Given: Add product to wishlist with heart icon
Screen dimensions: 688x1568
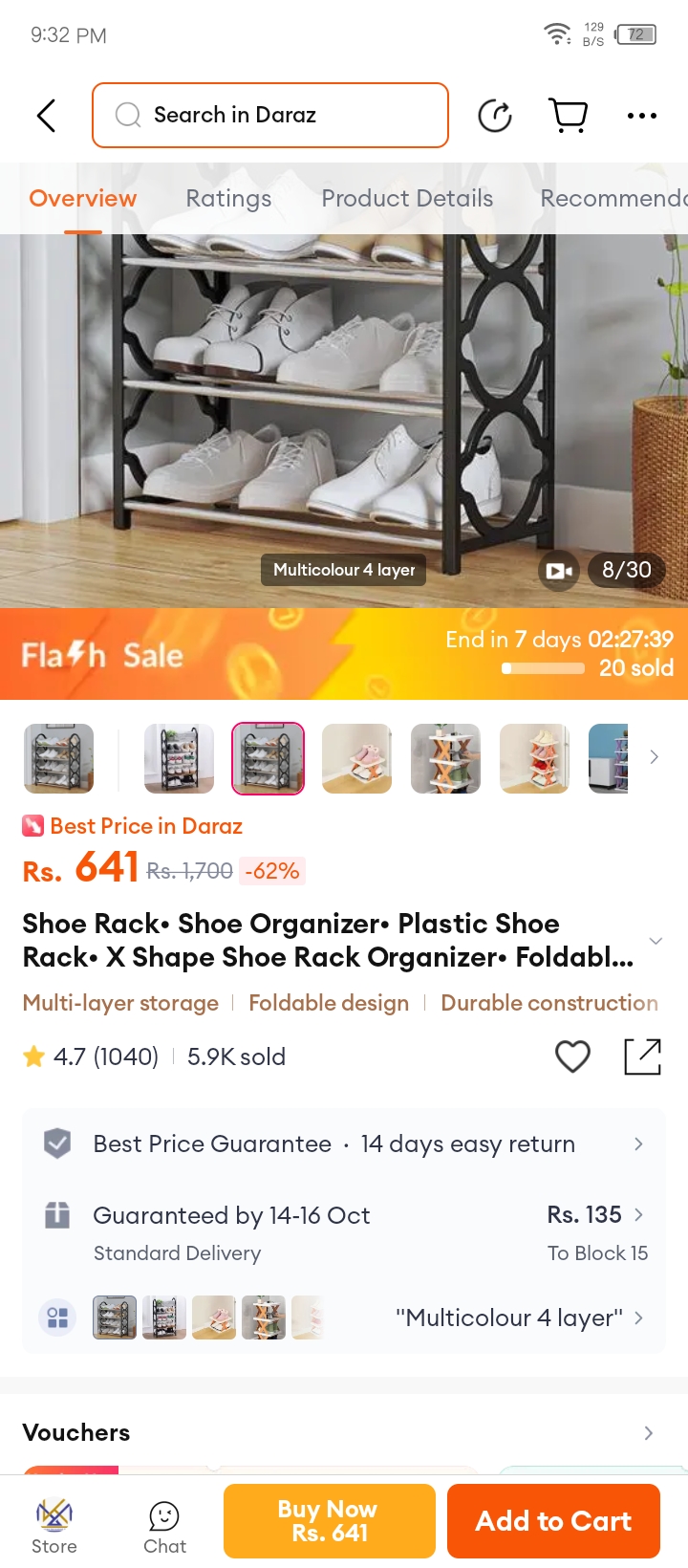Looking at the screenshot, I should [572, 1056].
